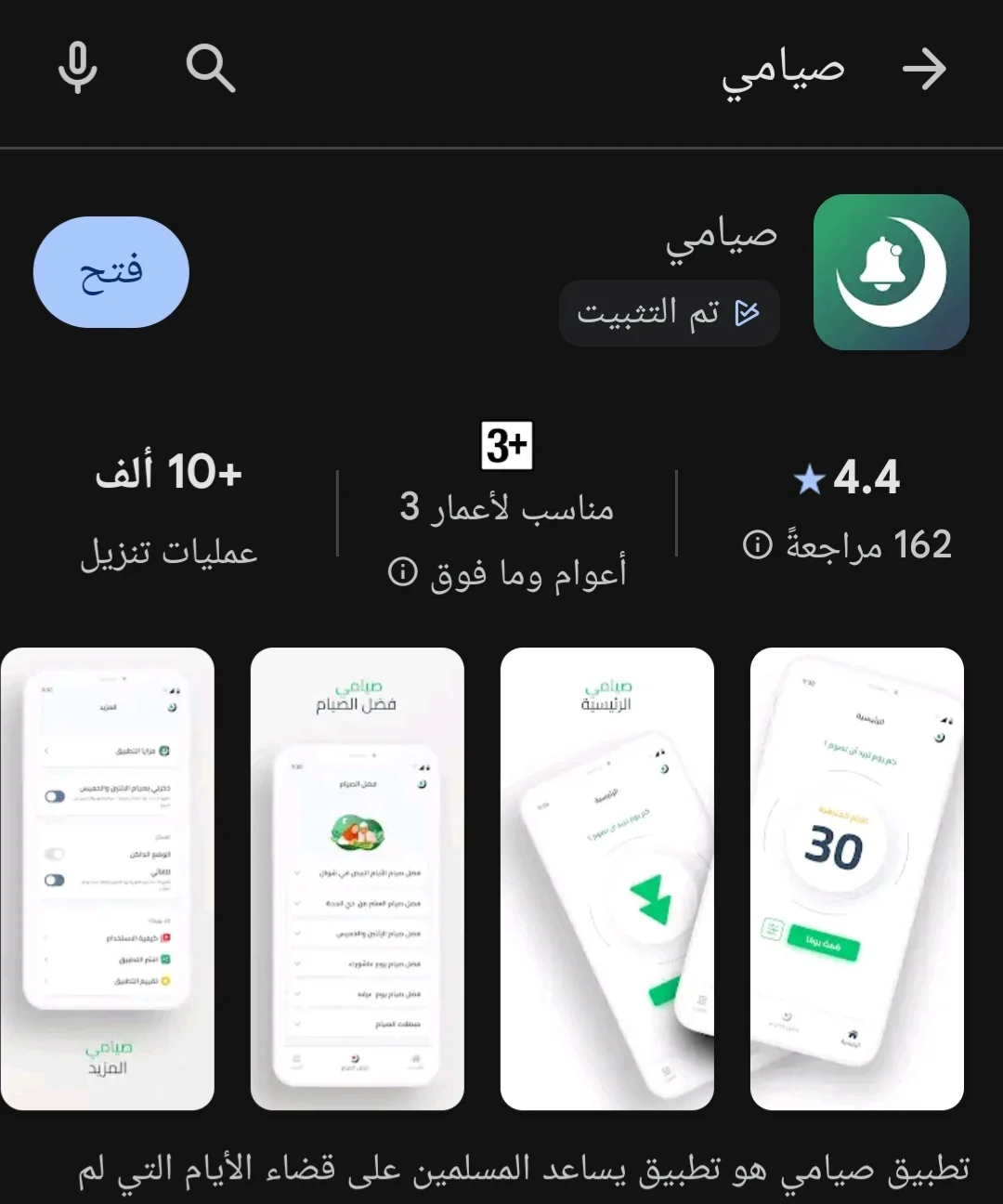The height and width of the screenshot is (1204, 1003).
Task: Open the app with the فتح button
Action: click(111, 272)
